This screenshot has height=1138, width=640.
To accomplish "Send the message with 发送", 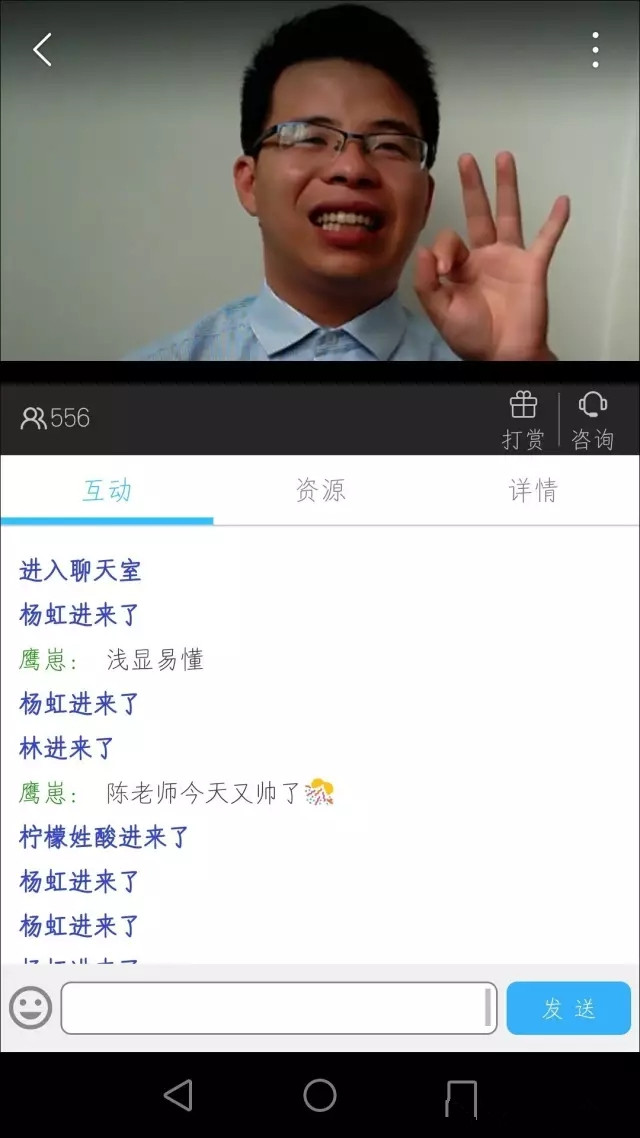I will (568, 1008).
